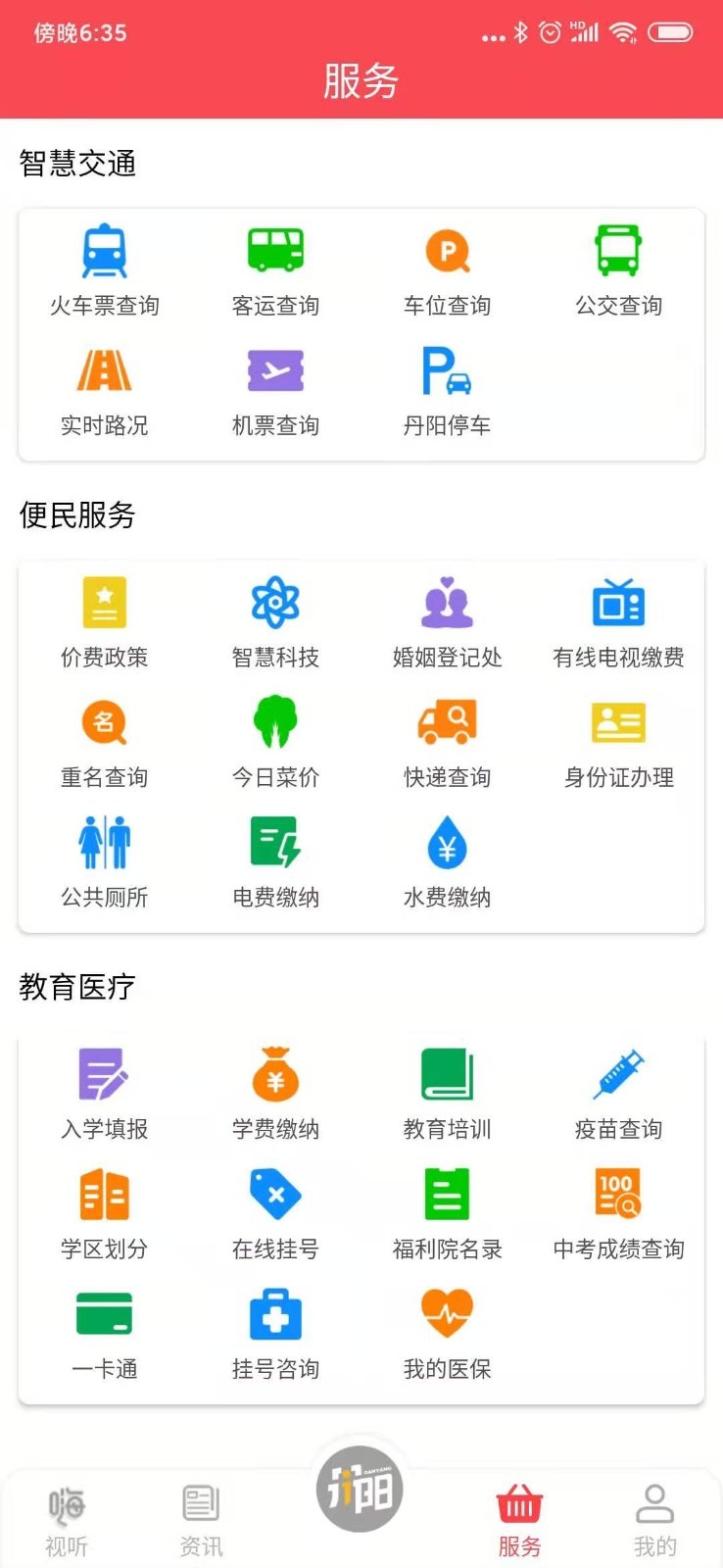This screenshot has height=1568, width=723.
Task: Open 婚姻登记处 marriage registry service
Action: pyautogui.click(x=446, y=617)
